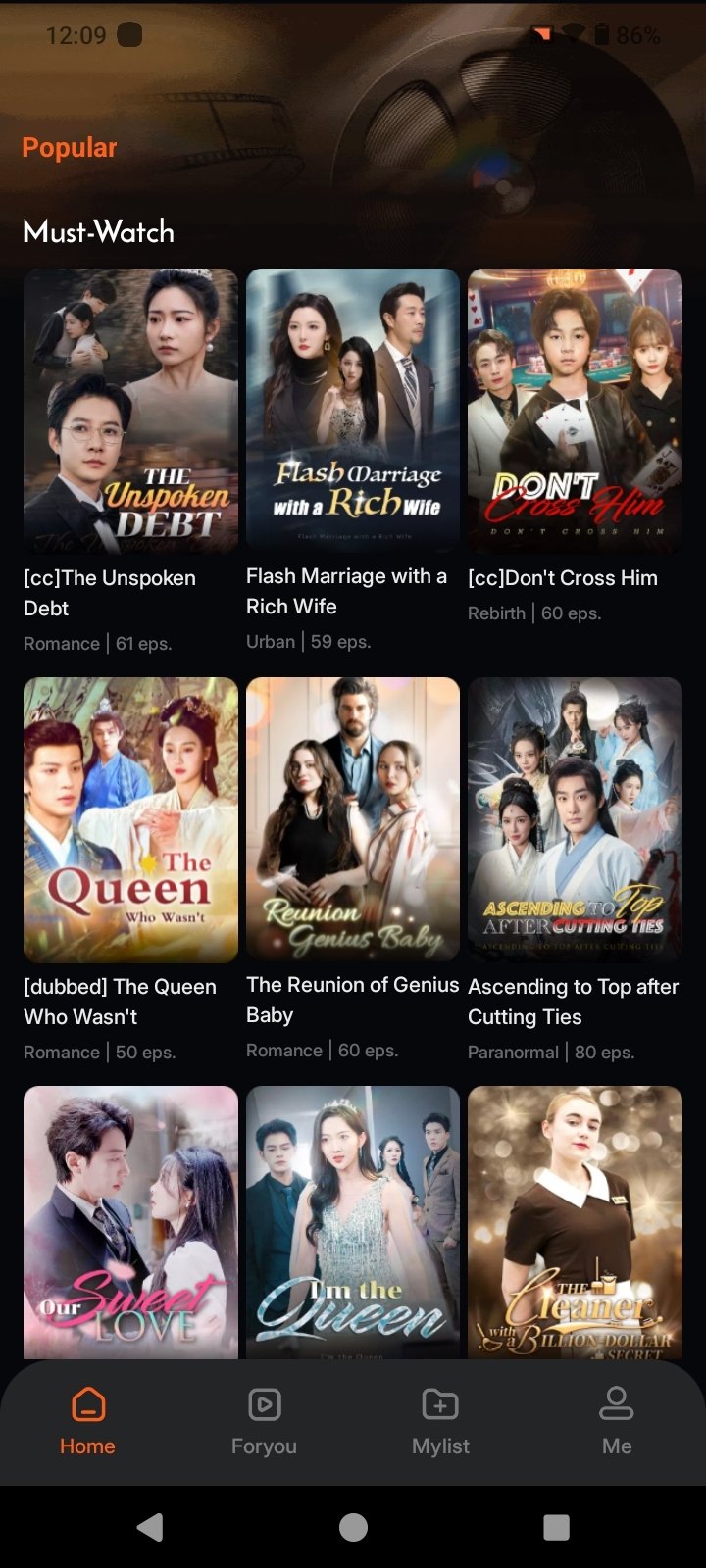Image resolution: width=706 pixels, height=1568 pixels.
Task: Tap the I'm the Queen poster
Action: pos(353,1221)
